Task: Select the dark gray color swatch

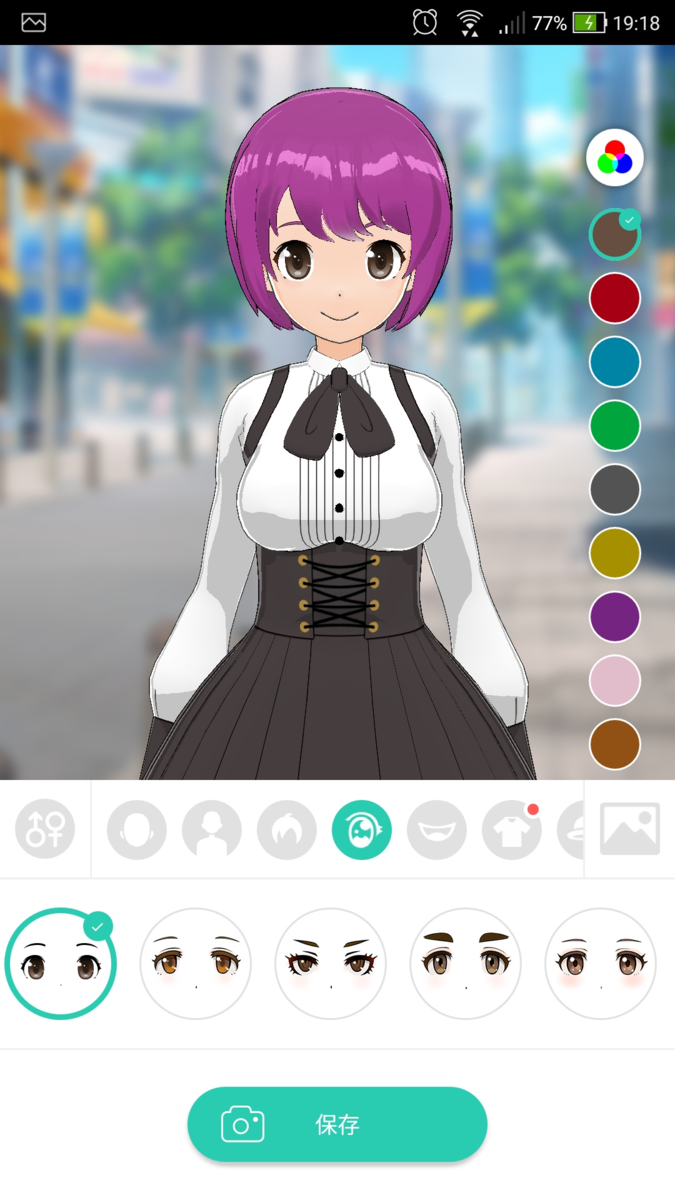Action: coord(614,490)
